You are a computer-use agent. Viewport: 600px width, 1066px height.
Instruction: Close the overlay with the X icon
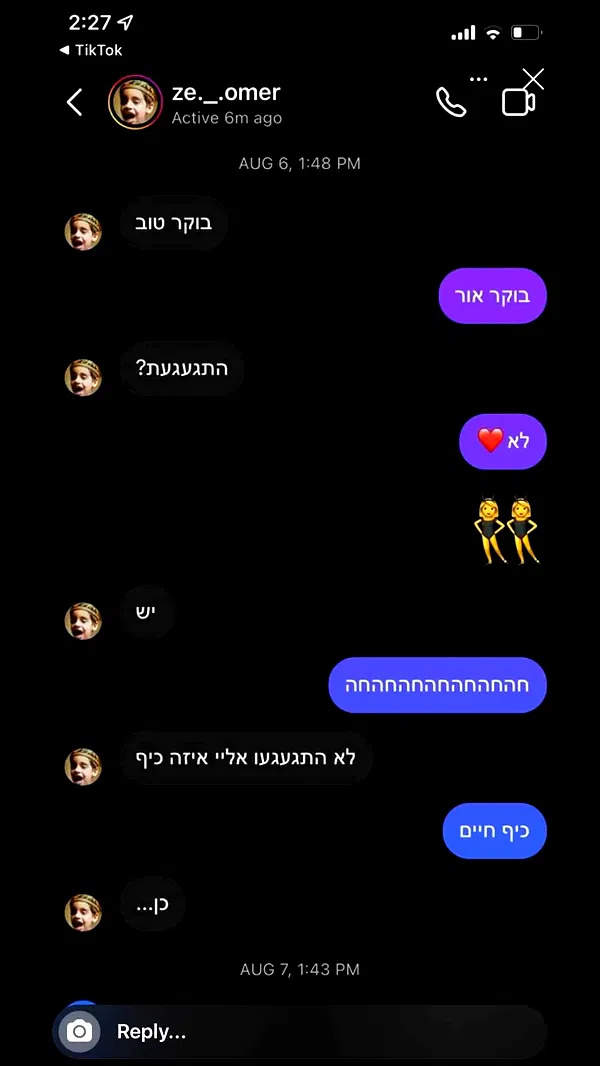534,79
